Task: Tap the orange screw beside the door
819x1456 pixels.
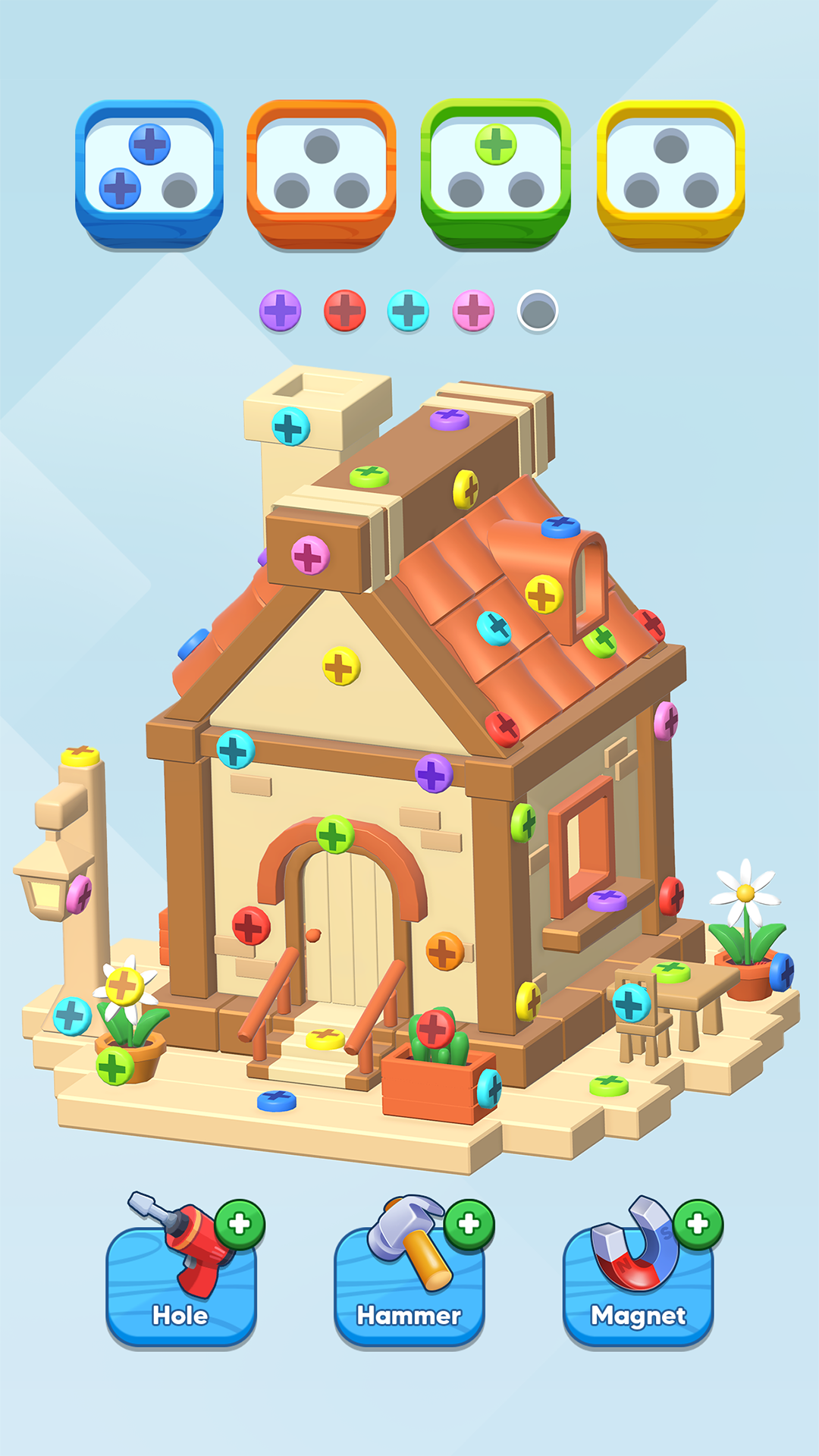Action: [x=445, y=951]
